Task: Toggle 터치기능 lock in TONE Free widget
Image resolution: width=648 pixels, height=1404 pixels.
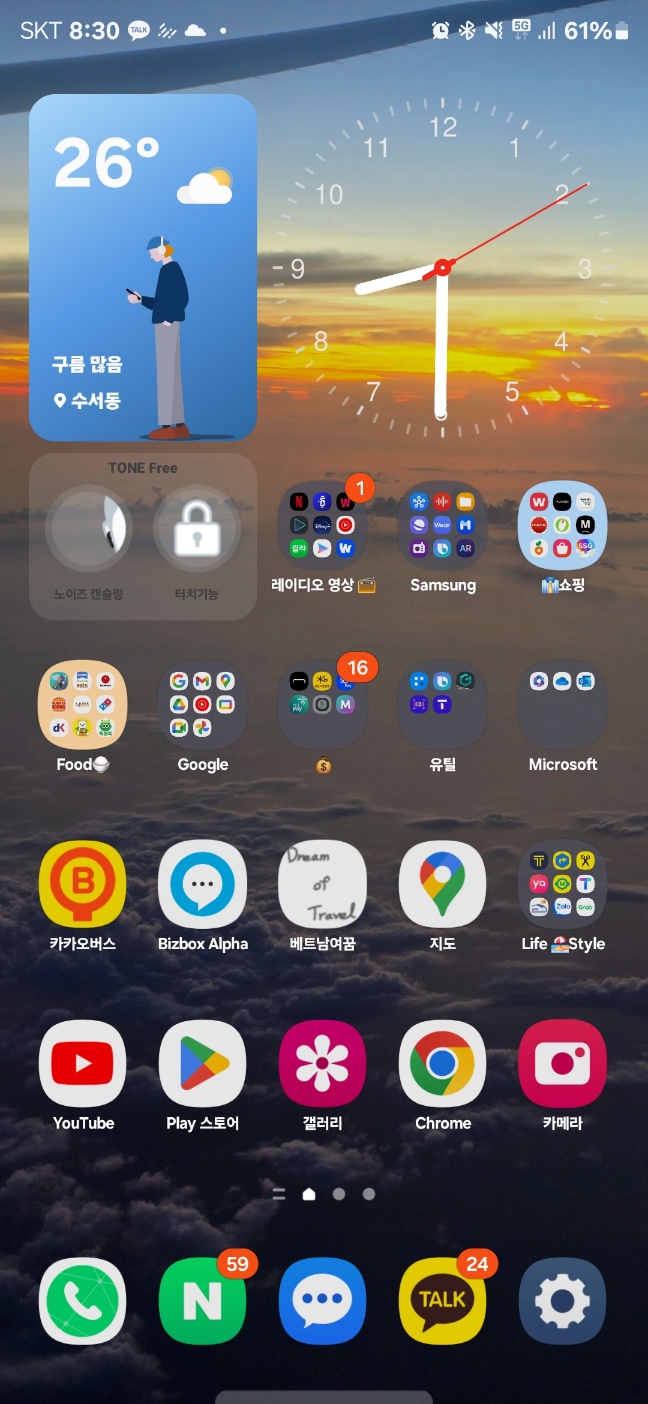Action: click(x=196, y=527)
